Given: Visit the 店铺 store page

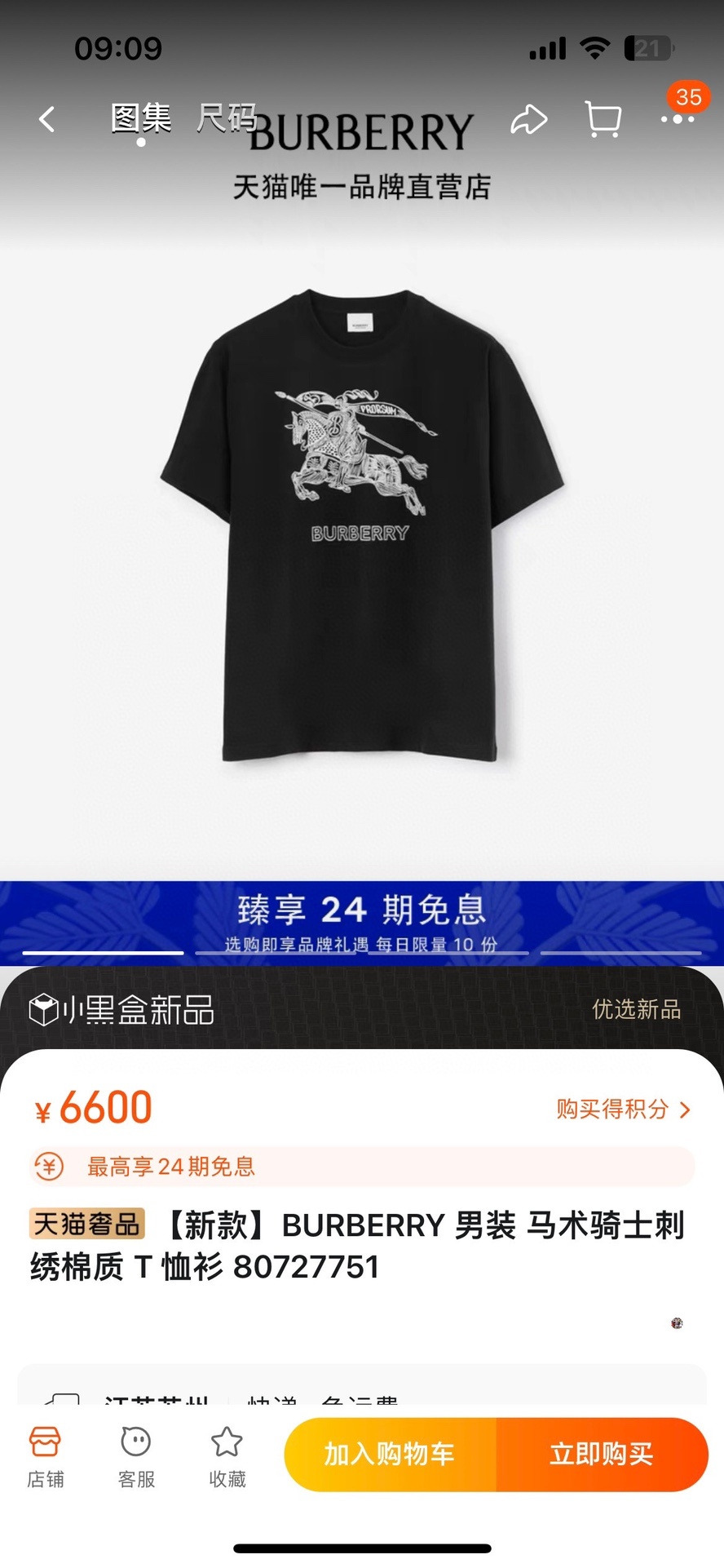Looking at the screenshot, I should (x=46, y=1458).
